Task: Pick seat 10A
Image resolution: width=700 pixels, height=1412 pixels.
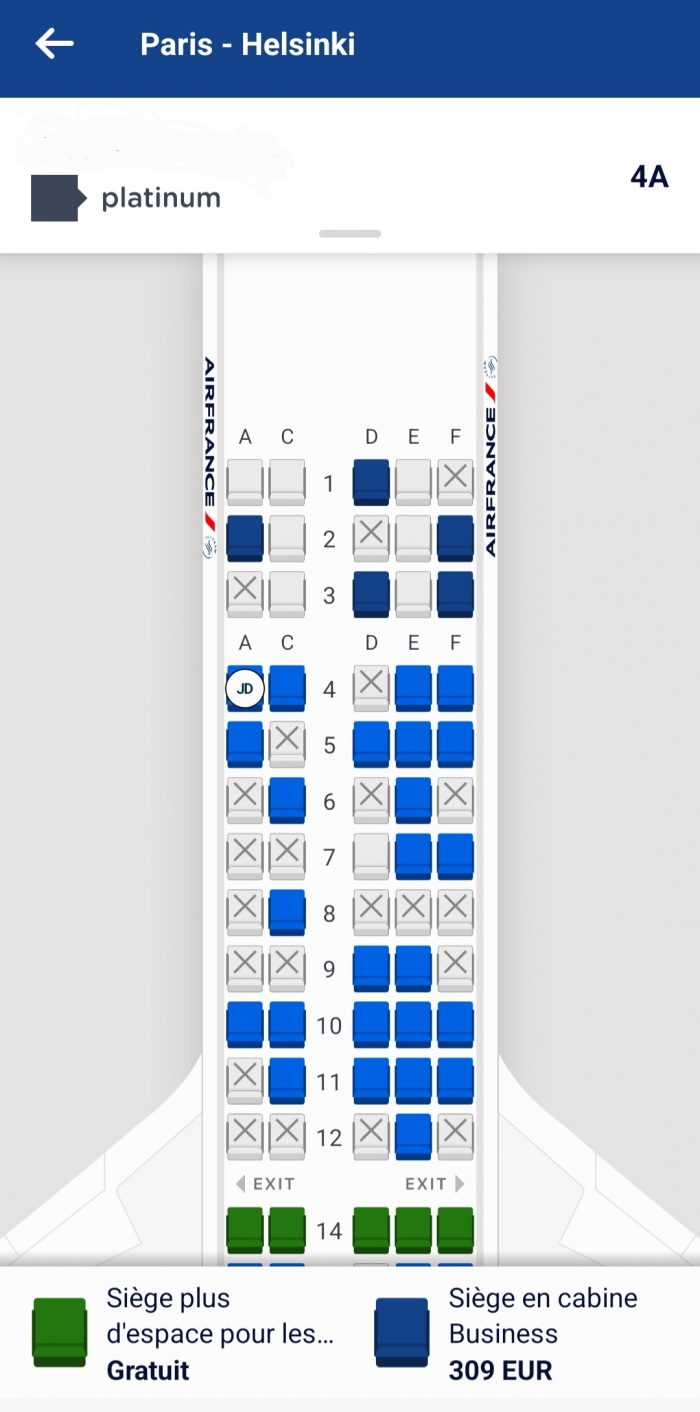Action: tap(245, 1024)
